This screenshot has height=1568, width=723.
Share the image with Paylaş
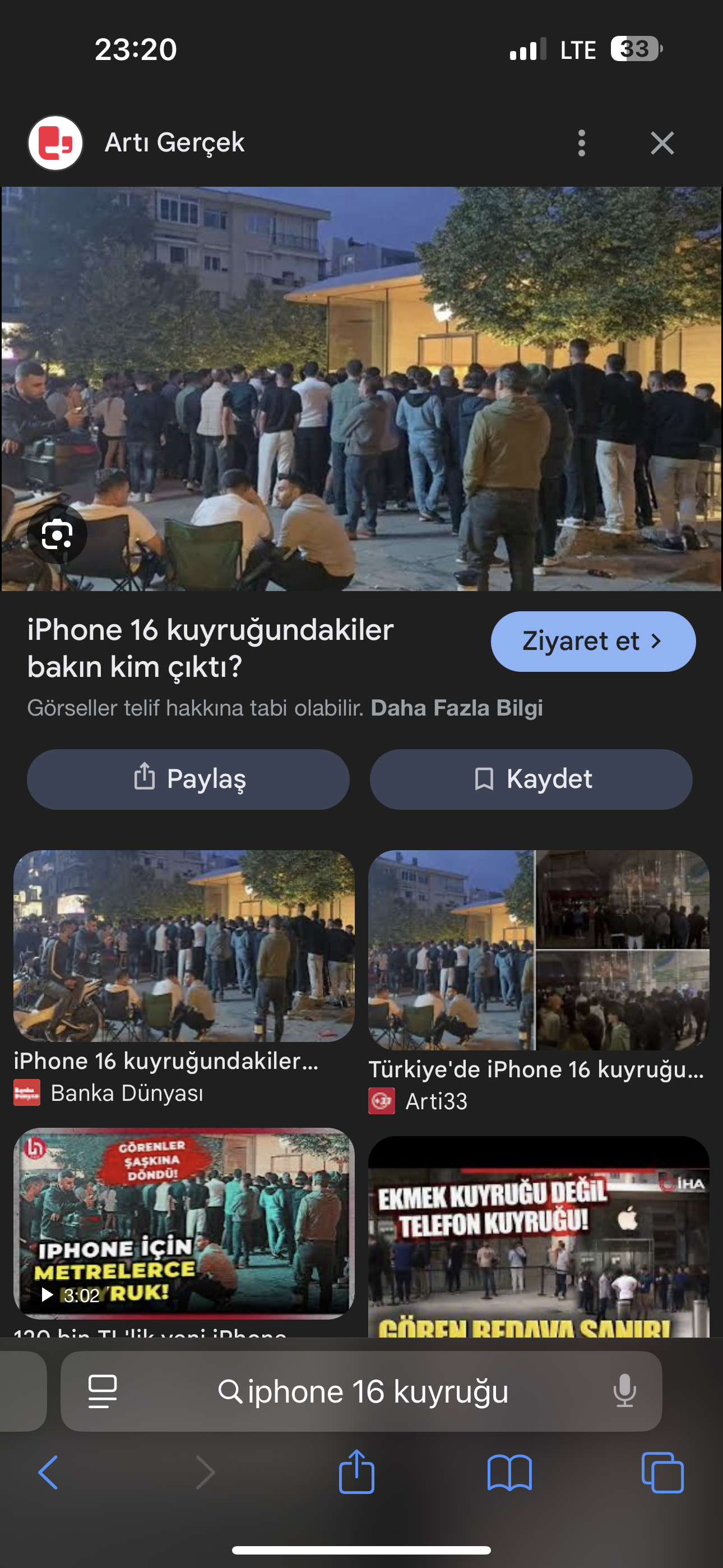tap(188, 779)
